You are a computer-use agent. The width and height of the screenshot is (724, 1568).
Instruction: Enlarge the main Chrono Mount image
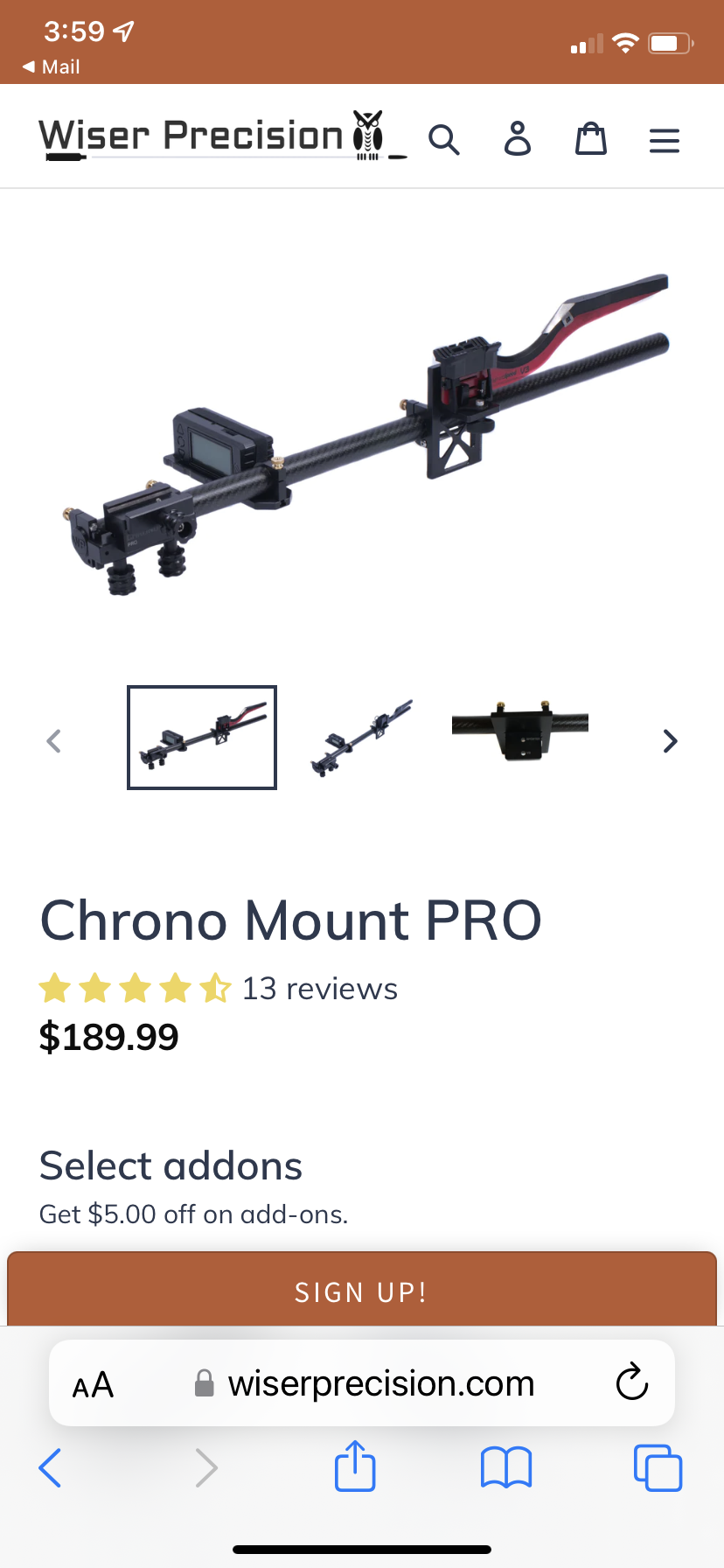pos(362,429)
